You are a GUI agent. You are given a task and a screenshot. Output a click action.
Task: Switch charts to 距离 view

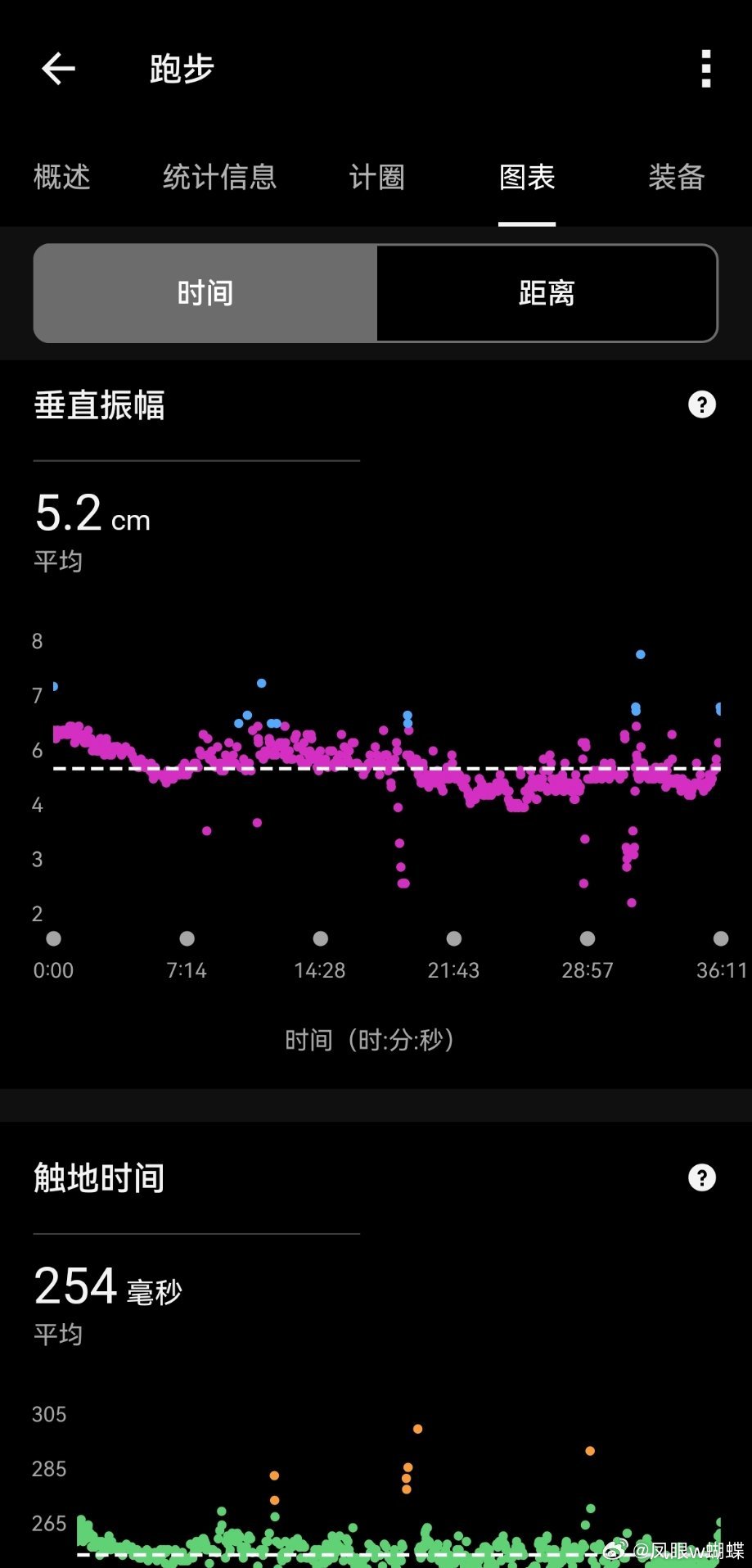(x=547, y=293)
